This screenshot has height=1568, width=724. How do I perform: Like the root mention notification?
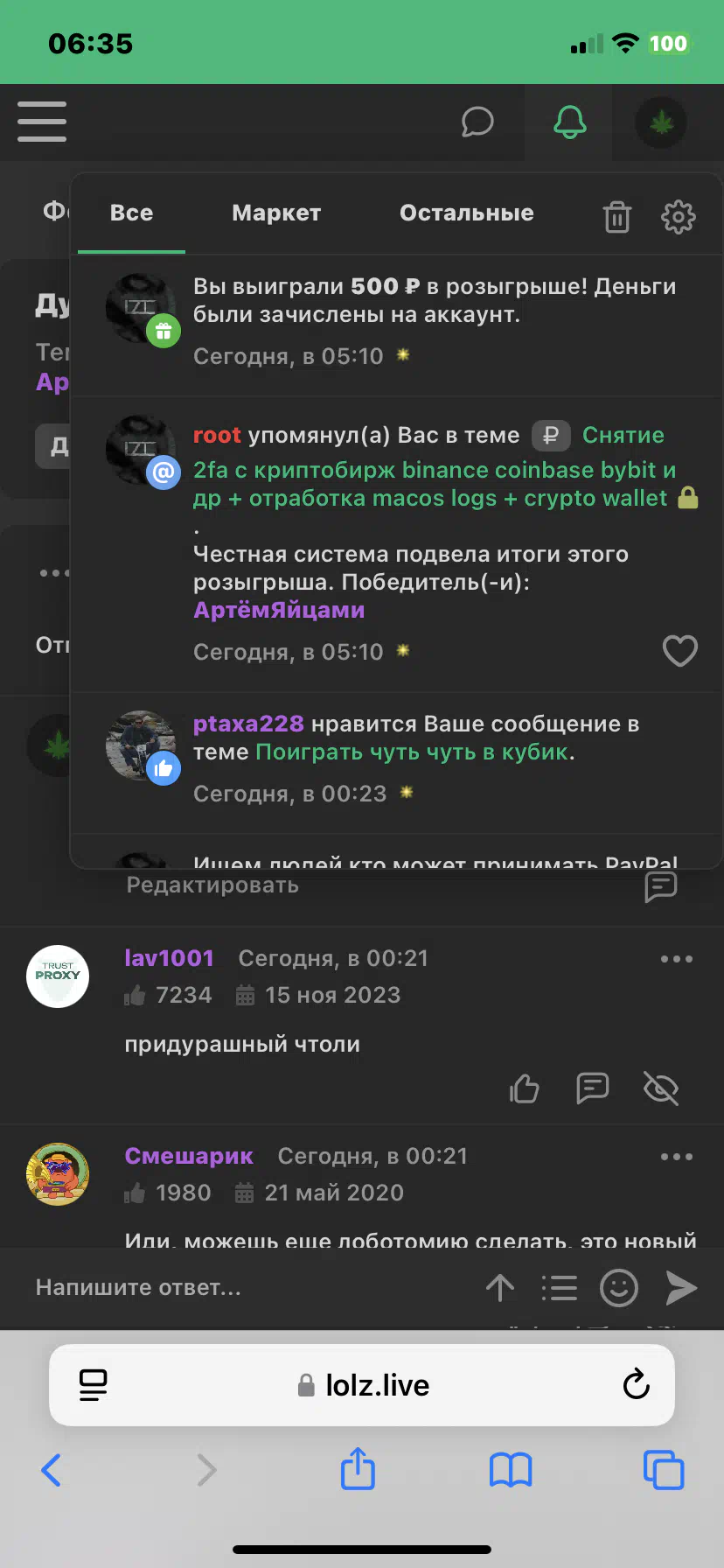(679, 651)
